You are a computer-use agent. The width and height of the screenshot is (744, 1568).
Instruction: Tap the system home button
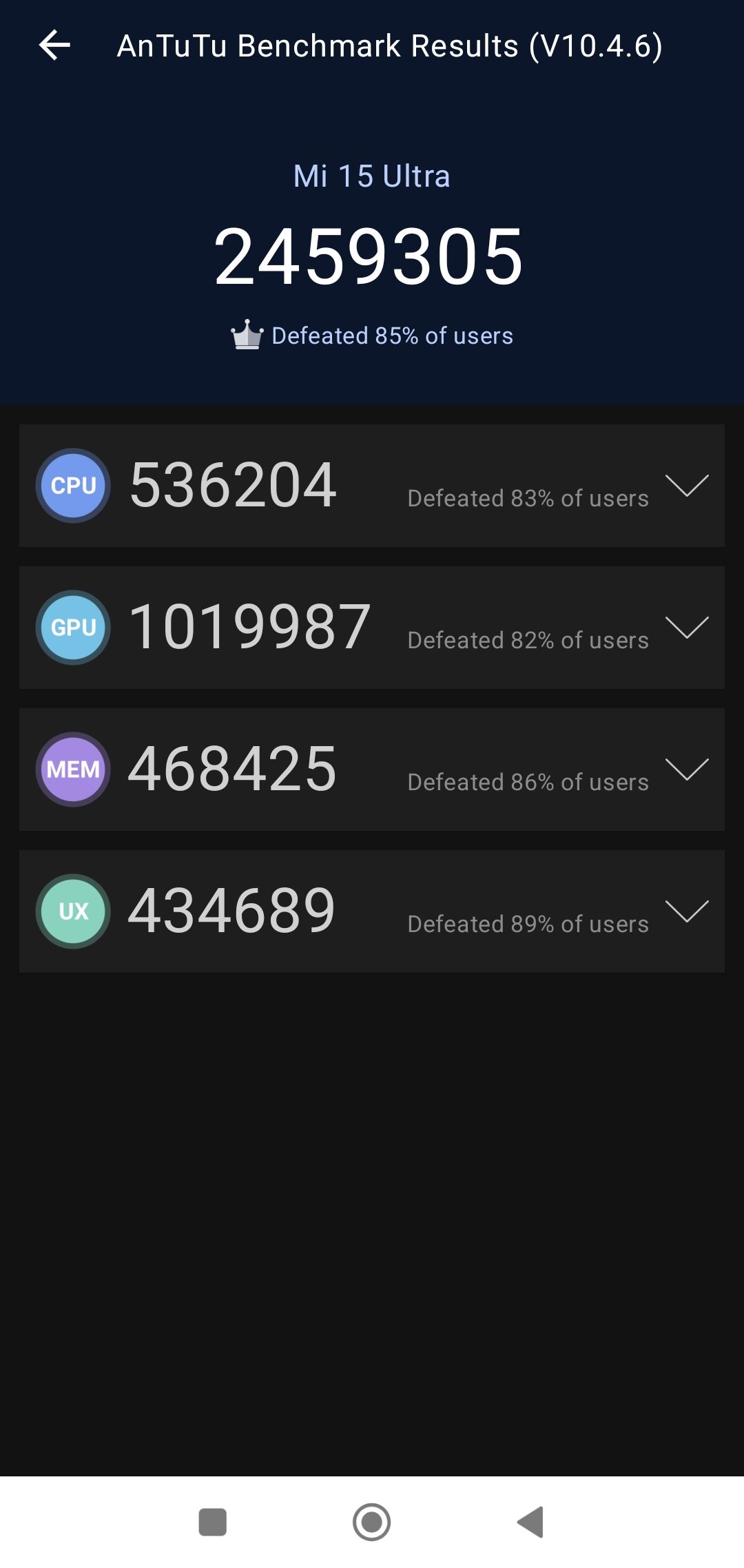pyautogui.click(x=372, y=1522)
